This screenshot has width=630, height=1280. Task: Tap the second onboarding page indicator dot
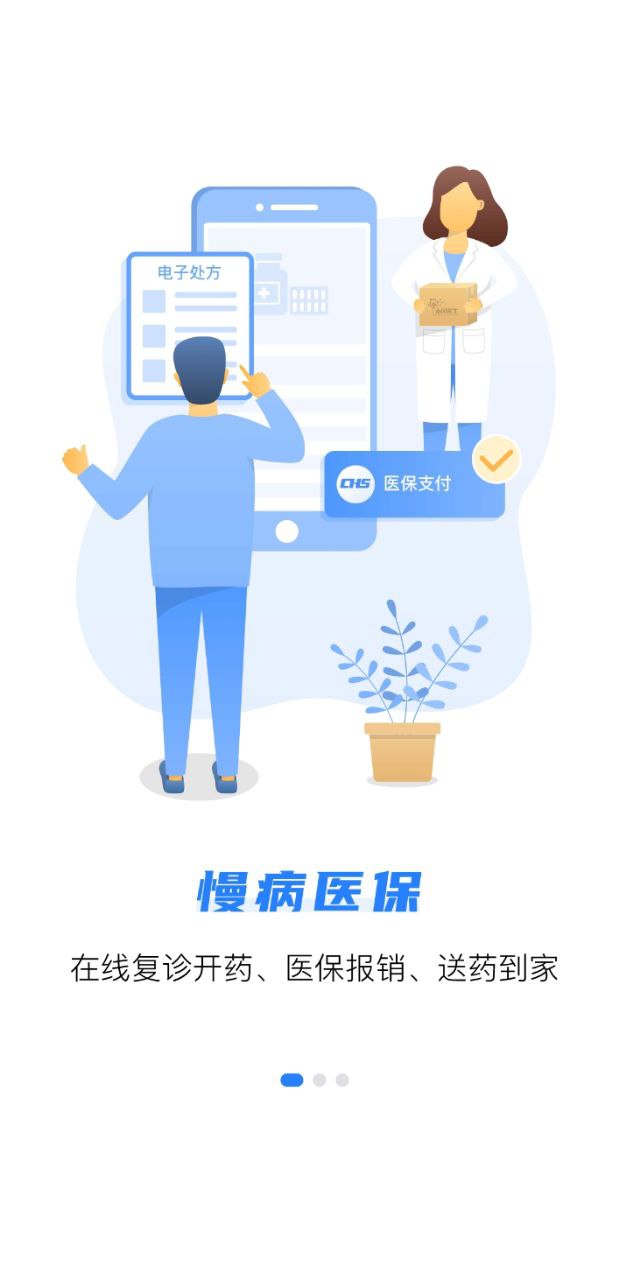coord(319,1080)
